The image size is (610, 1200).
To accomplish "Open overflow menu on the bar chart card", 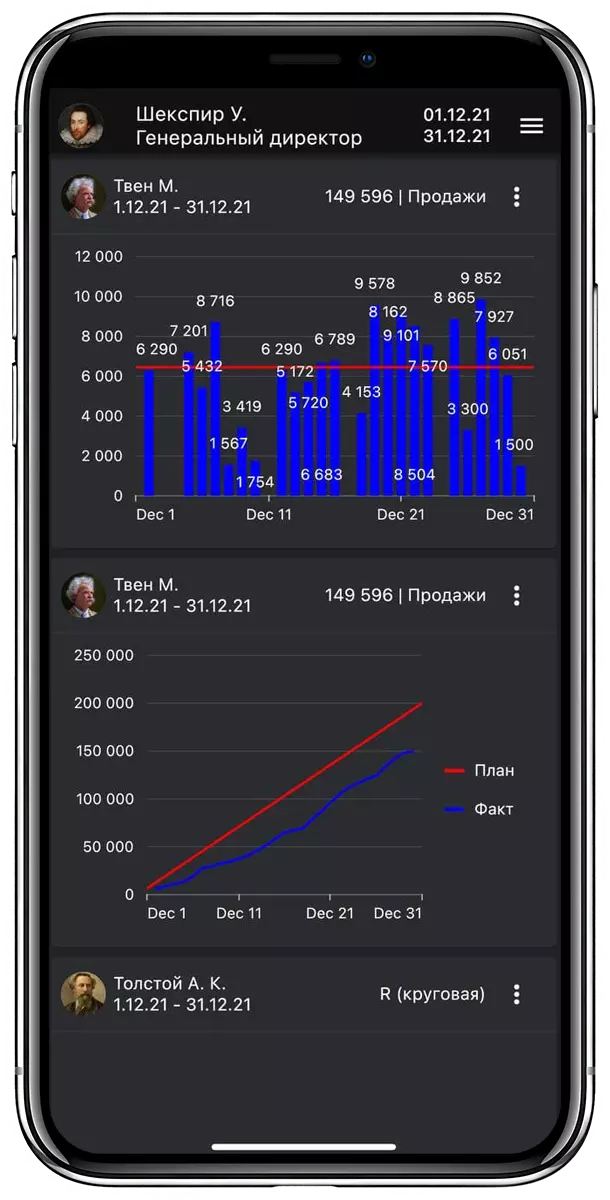I will click(517, 197).
